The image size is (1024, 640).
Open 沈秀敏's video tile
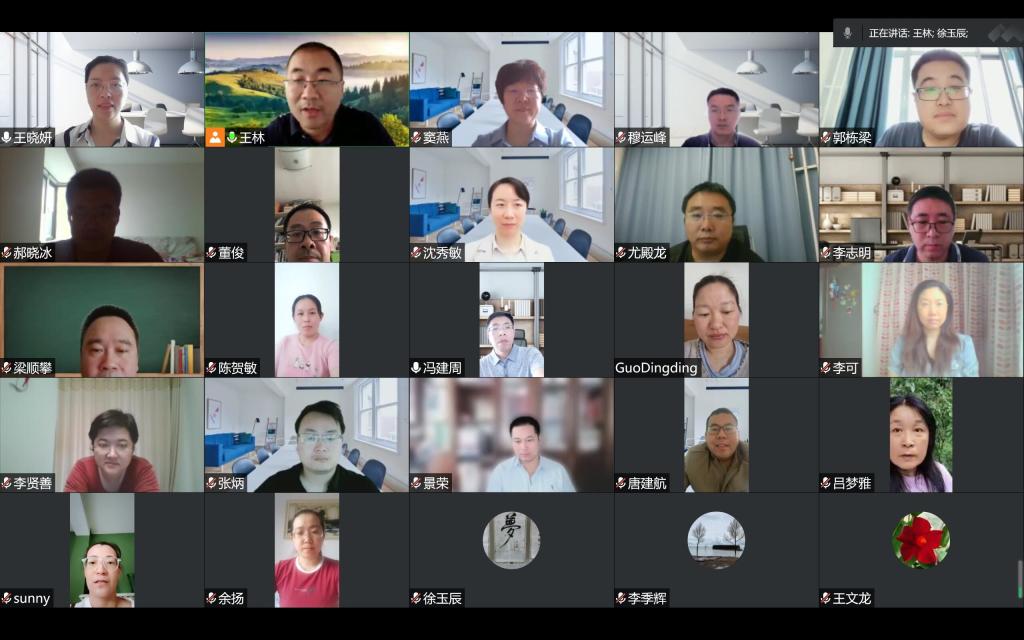point(511,205)
